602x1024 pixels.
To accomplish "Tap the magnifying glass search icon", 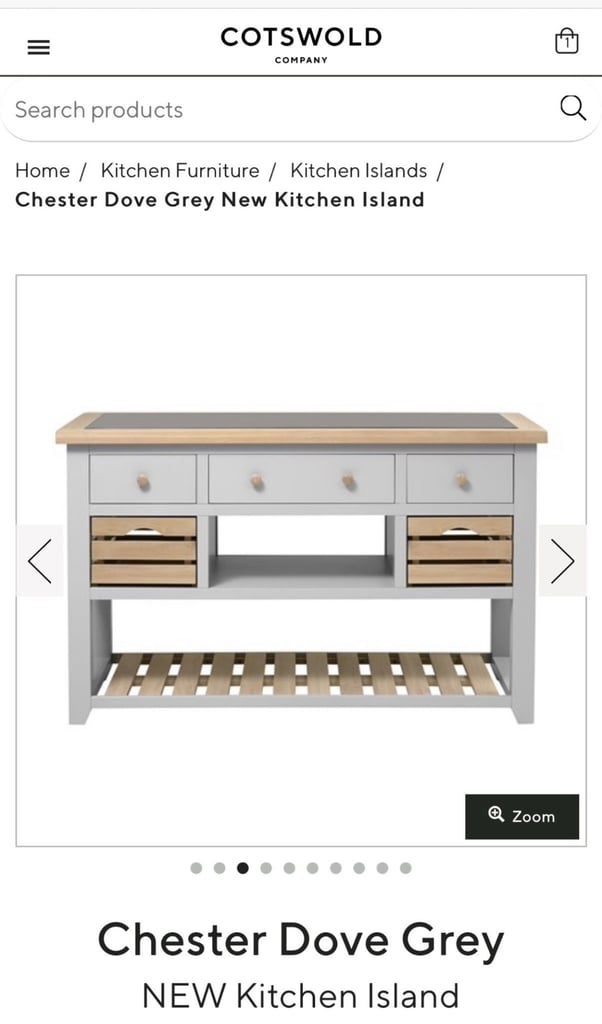I will 573,108.
